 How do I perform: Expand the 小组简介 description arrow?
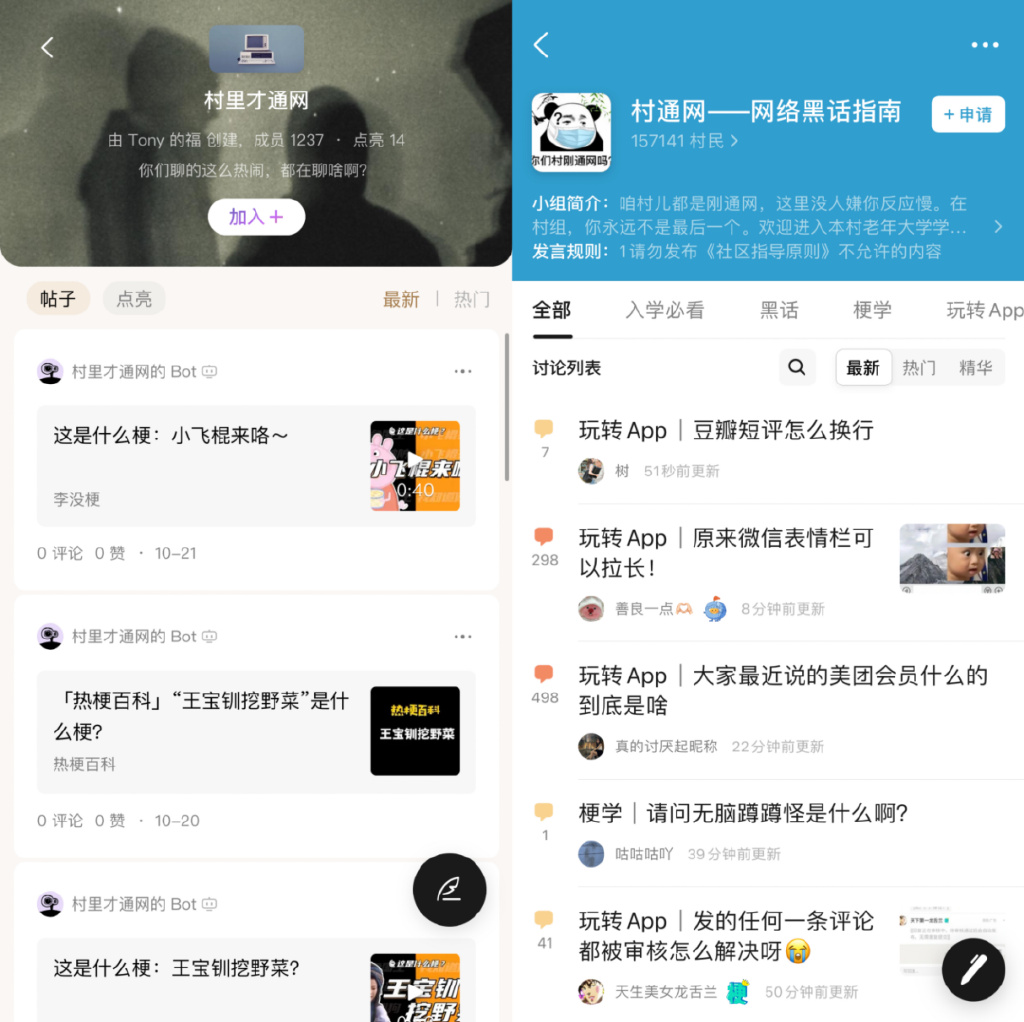(x=997, y=227)
